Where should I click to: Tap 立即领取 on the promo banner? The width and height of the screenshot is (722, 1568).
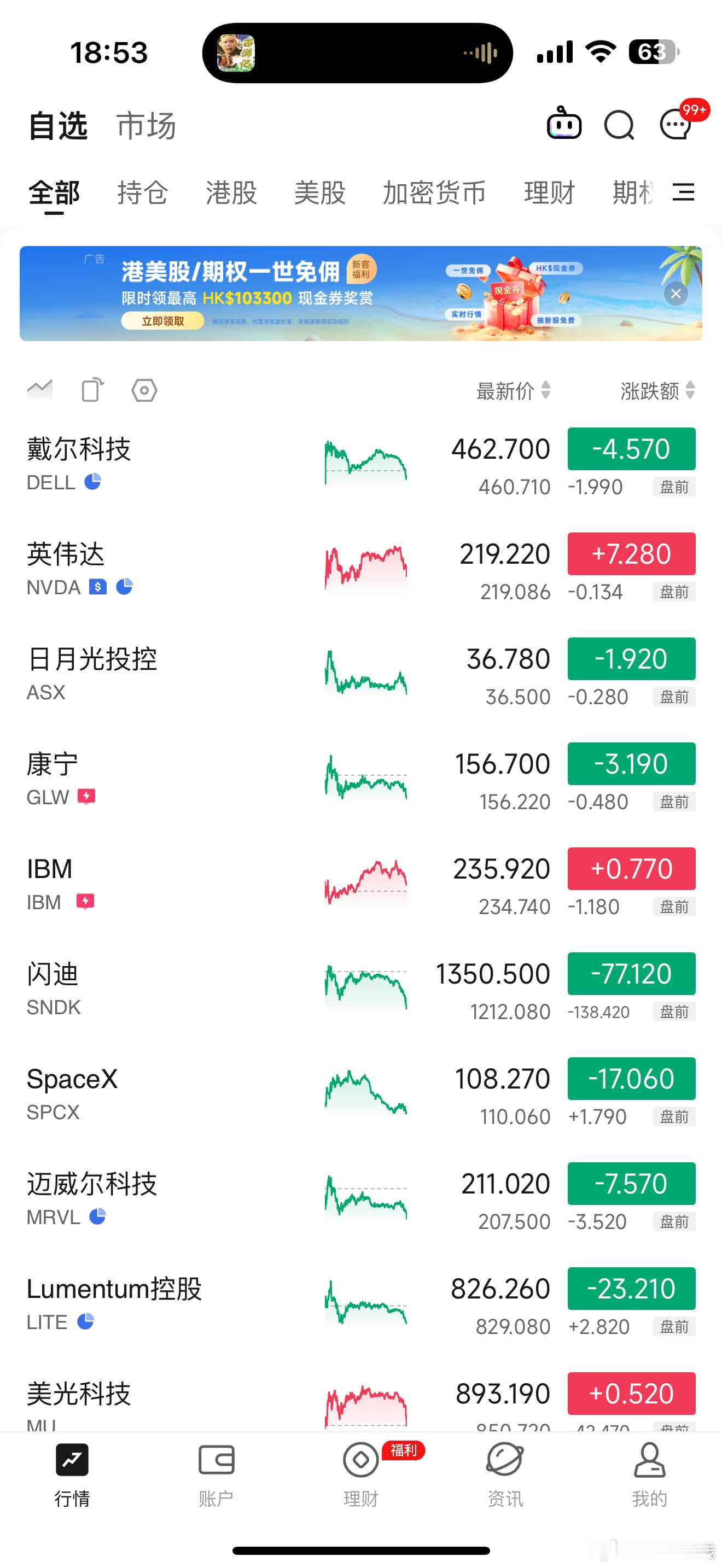pyautogui.click(x=162, y=321)
